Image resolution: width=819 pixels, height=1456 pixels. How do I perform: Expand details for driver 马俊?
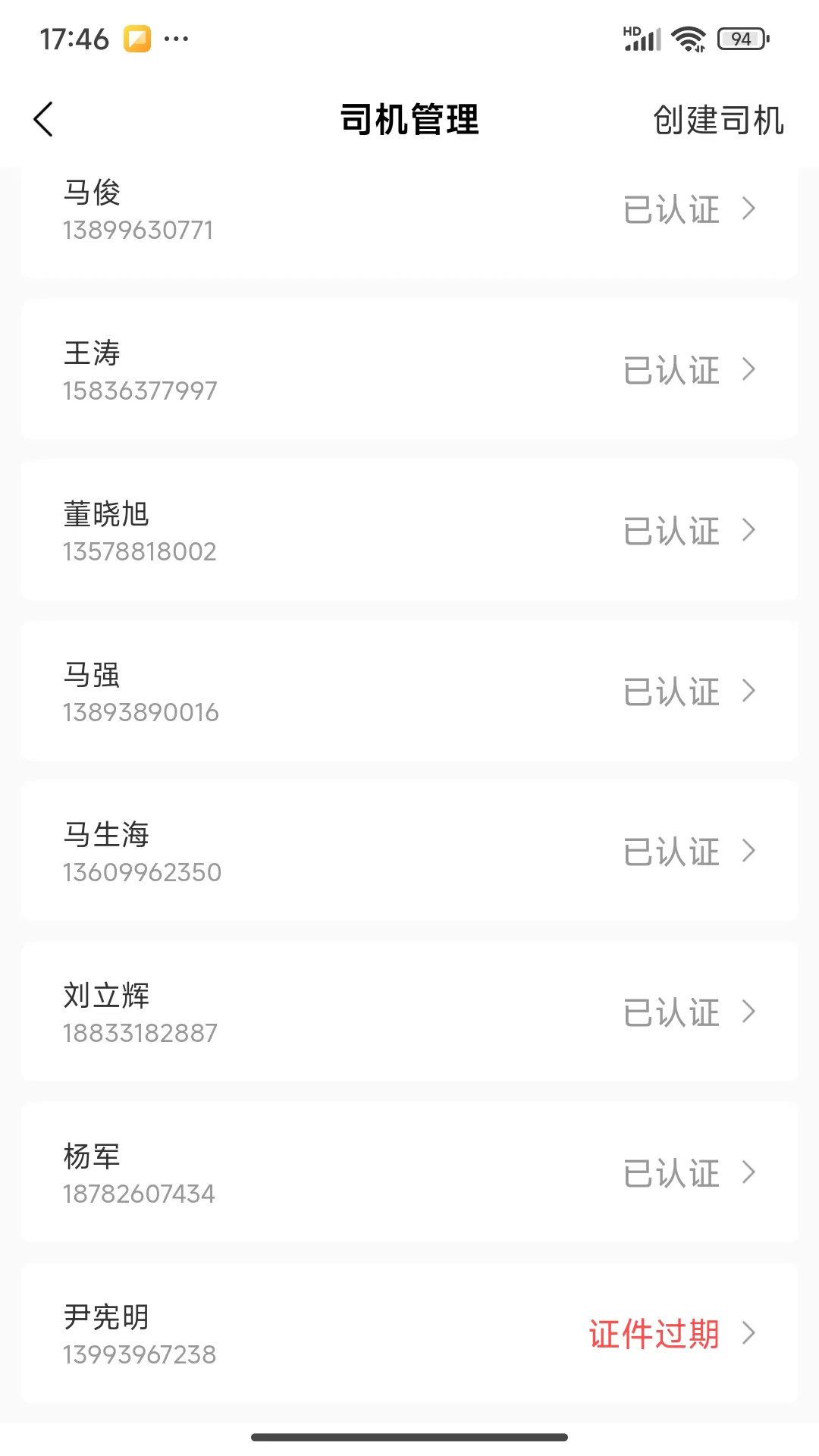(x=409, y=210)
